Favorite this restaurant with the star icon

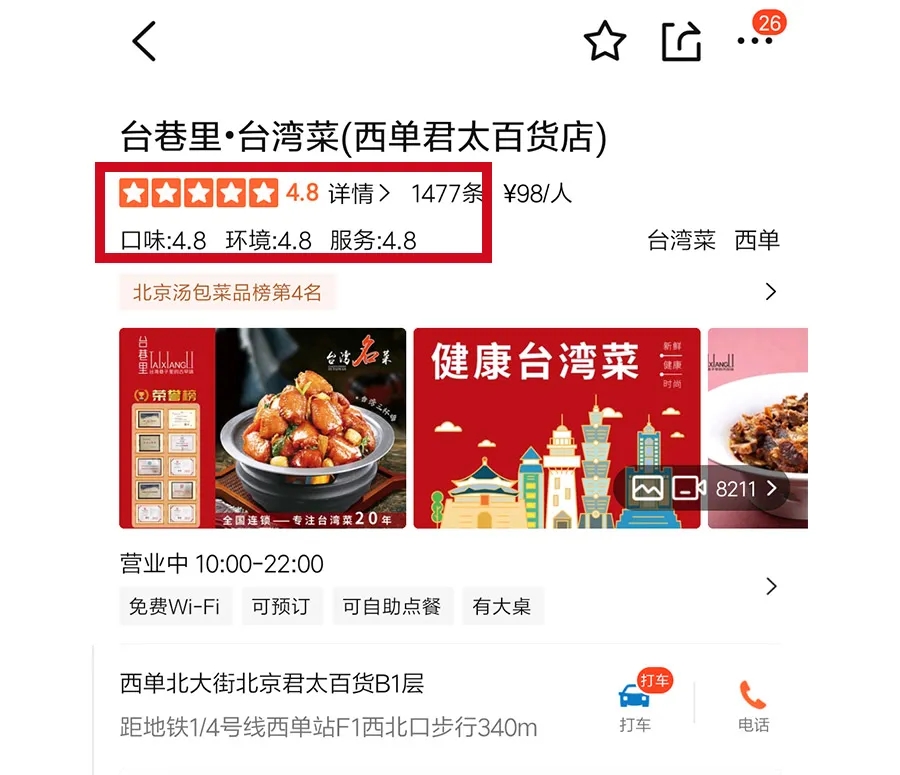604,41
